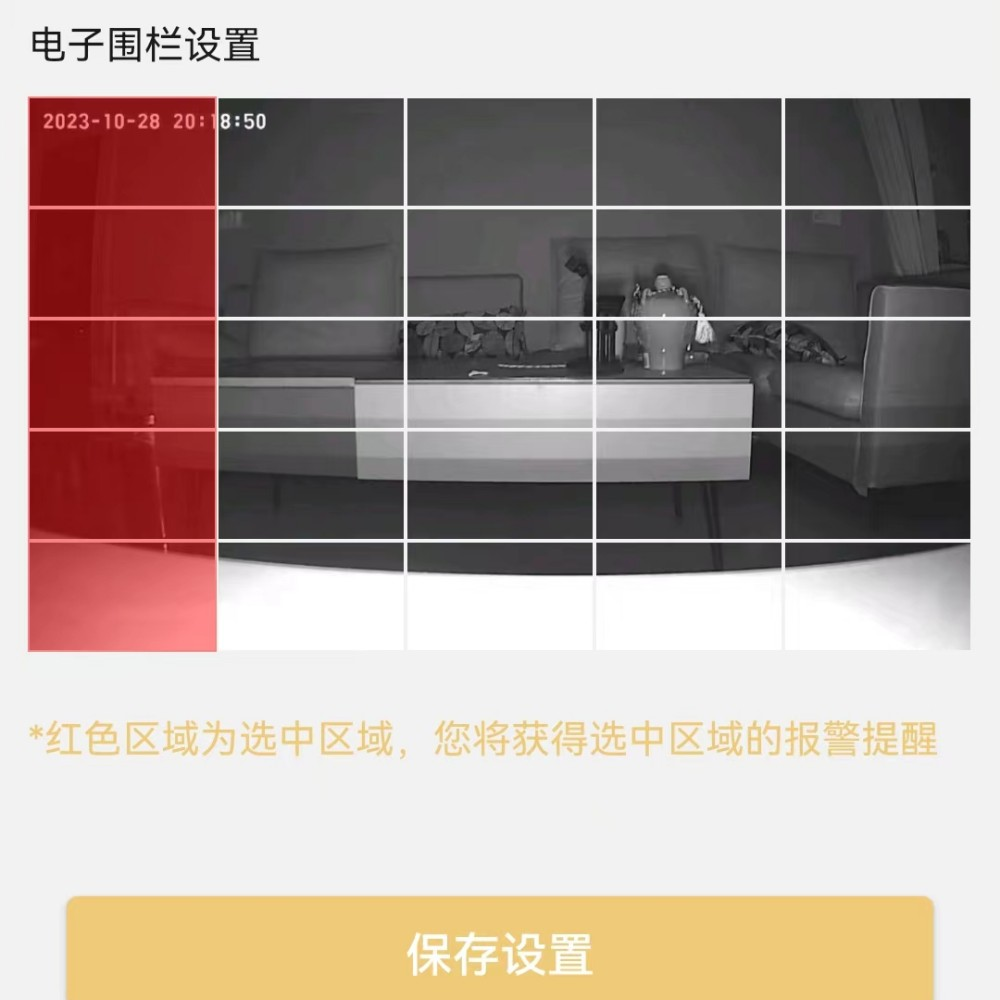The width and height of the screenshot is (1000, 1000).
Task: Save the electronic fence settings
Action: [500, 952]
